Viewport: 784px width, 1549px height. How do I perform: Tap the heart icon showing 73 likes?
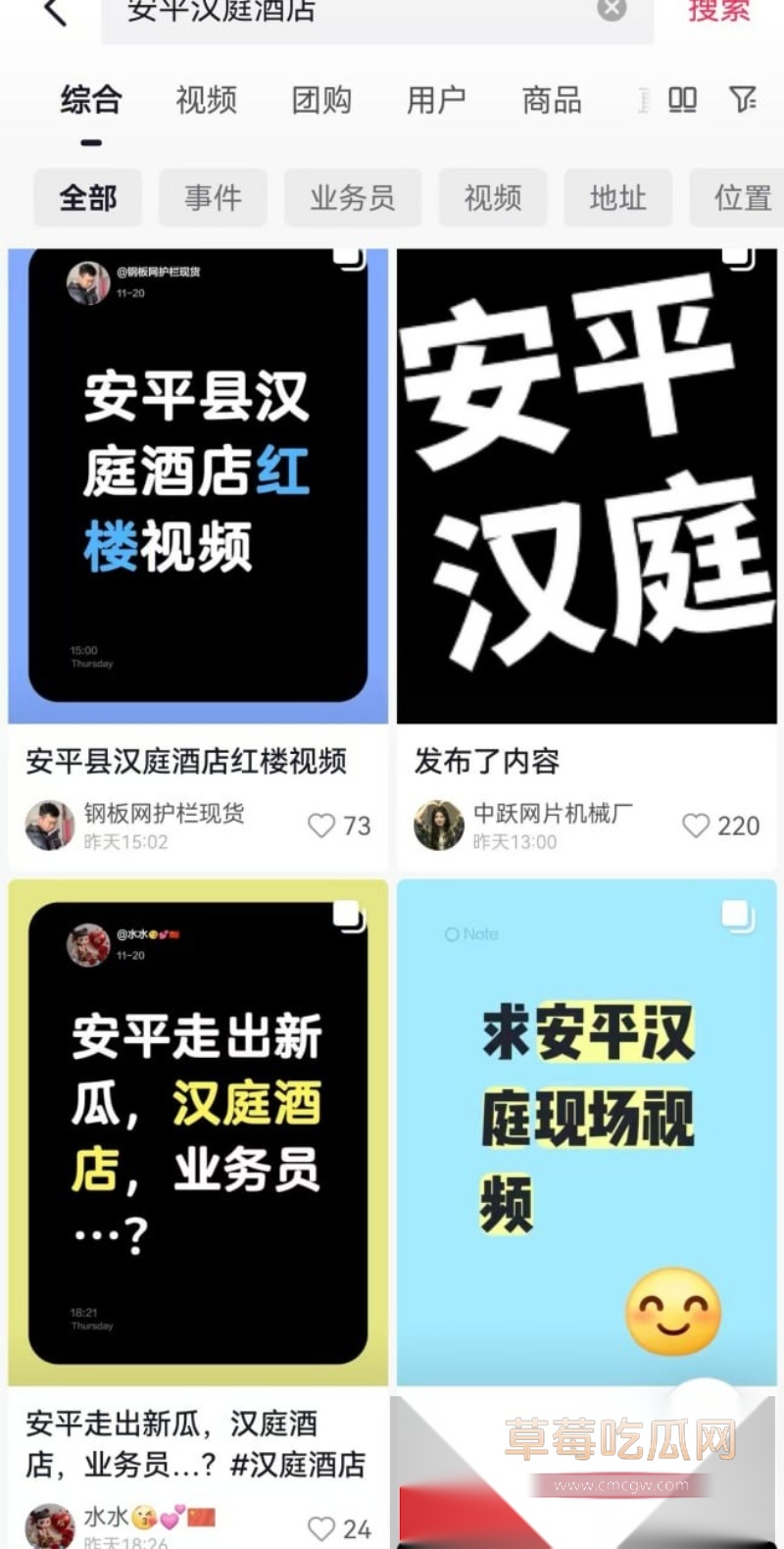pos(323,826)
